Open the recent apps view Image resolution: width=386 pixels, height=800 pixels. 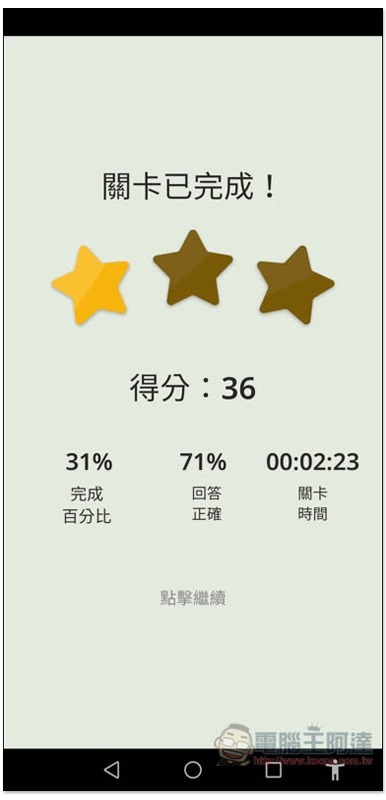pos(273,769)
